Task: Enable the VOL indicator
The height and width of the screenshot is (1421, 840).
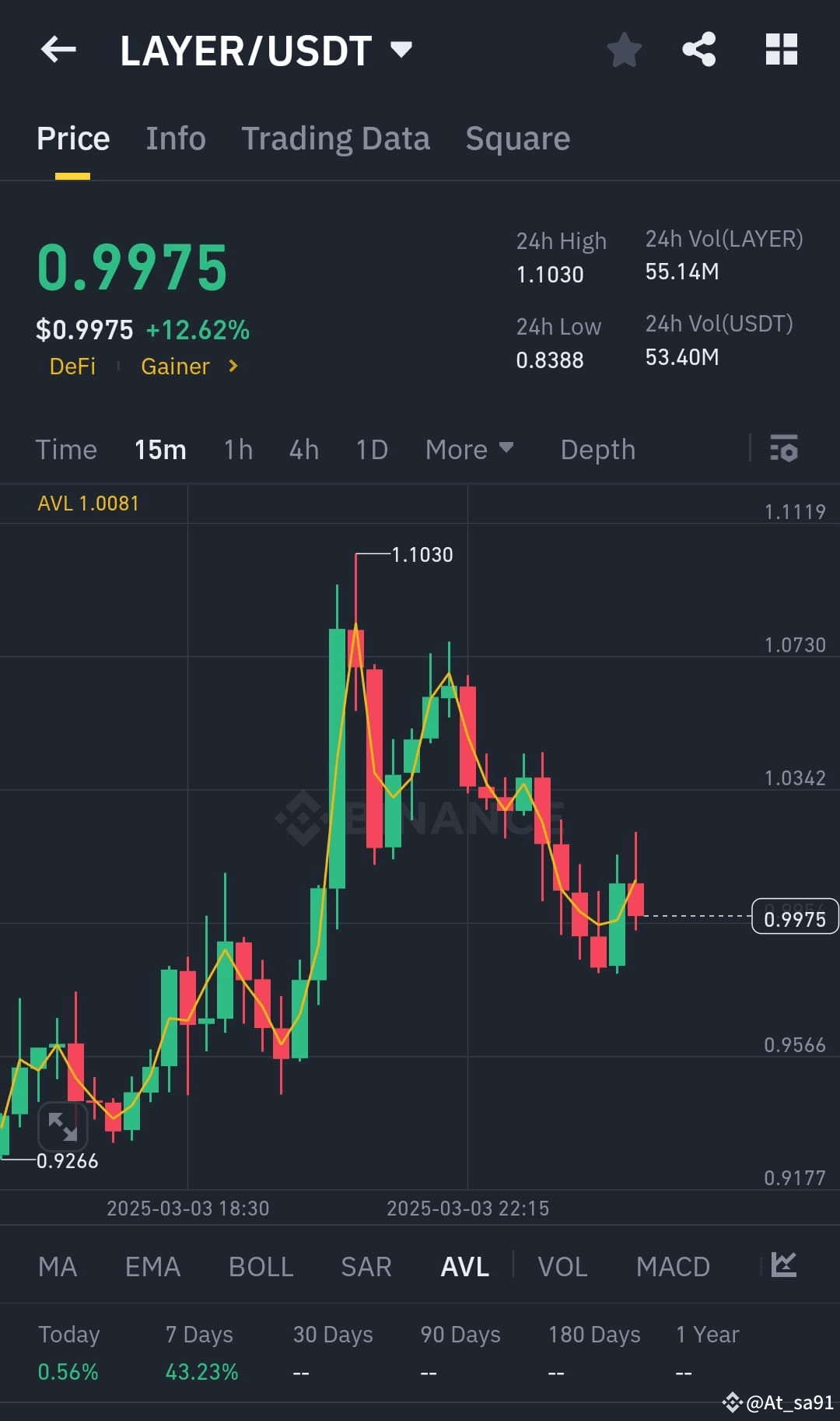Action: (x=562, y=1266)
